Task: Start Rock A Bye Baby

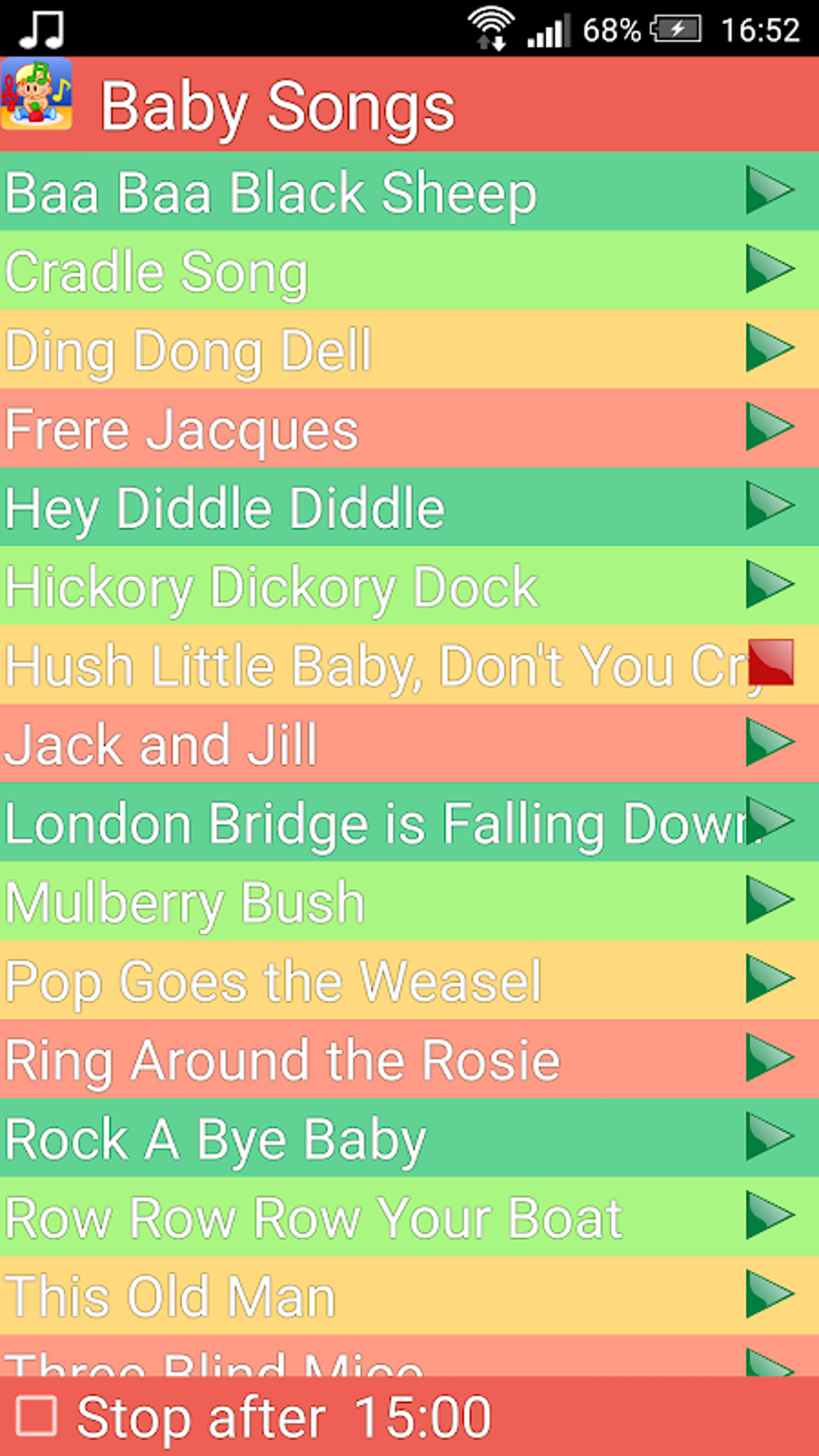Action: (x=769, y=1135)
